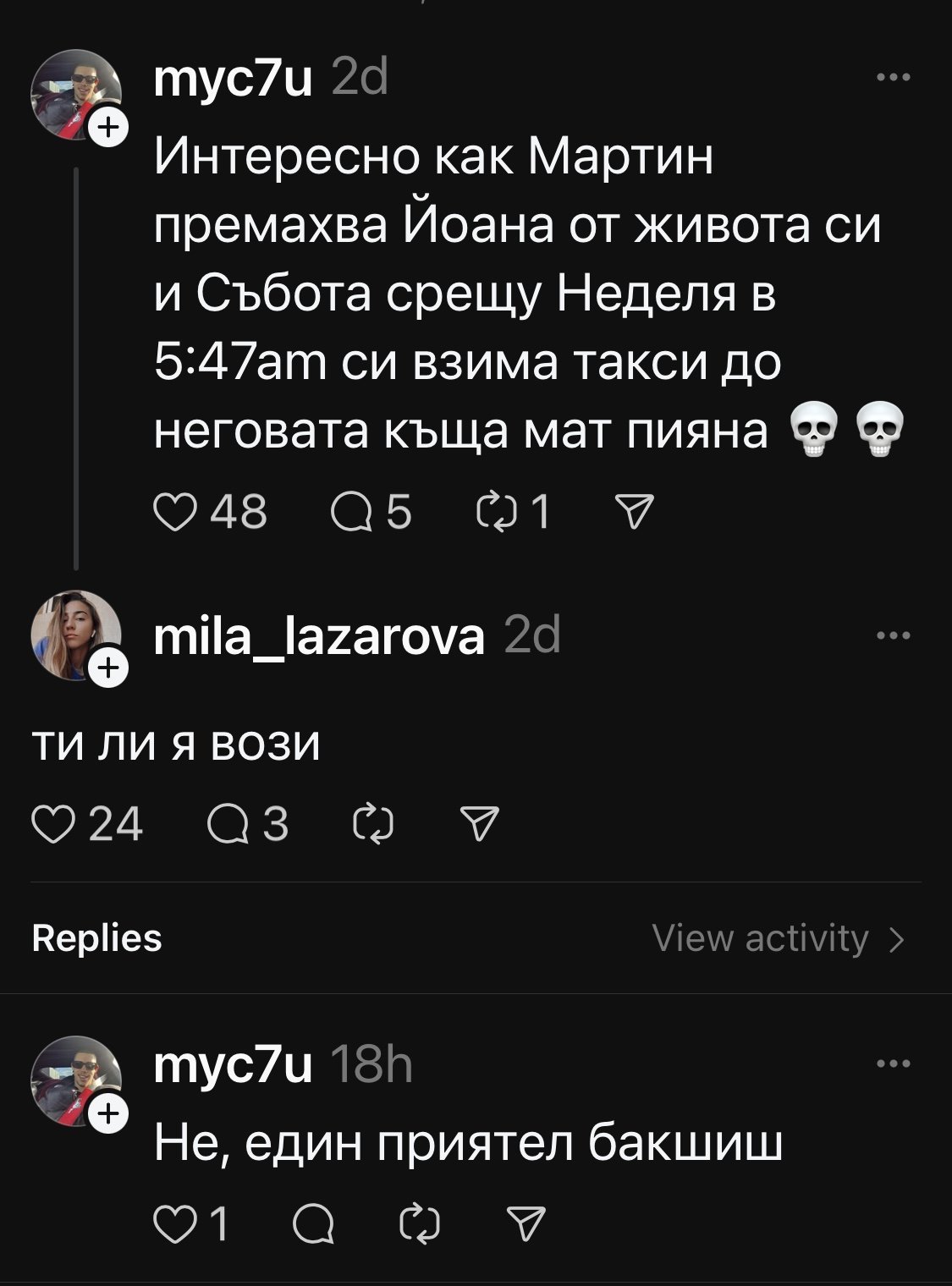Open the overflow menu on mila_lazarova's post
Screen dimensions: 952x1286
894,635
